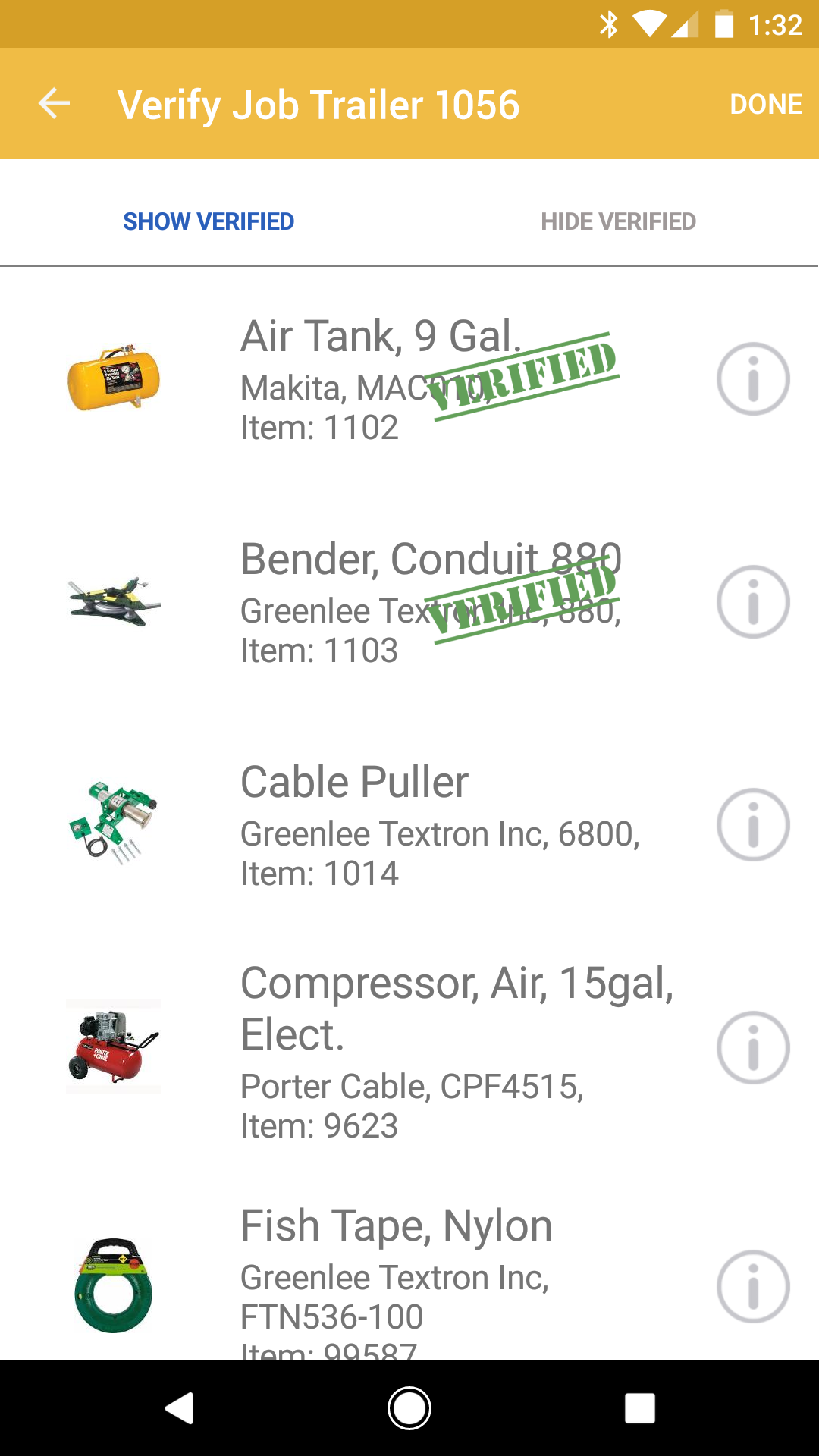Image resolution: width=819 pixels, height=1456 pixels.
Task: Tap info icon for Fish Tape, Nylon
Action: click(753, 1287)
